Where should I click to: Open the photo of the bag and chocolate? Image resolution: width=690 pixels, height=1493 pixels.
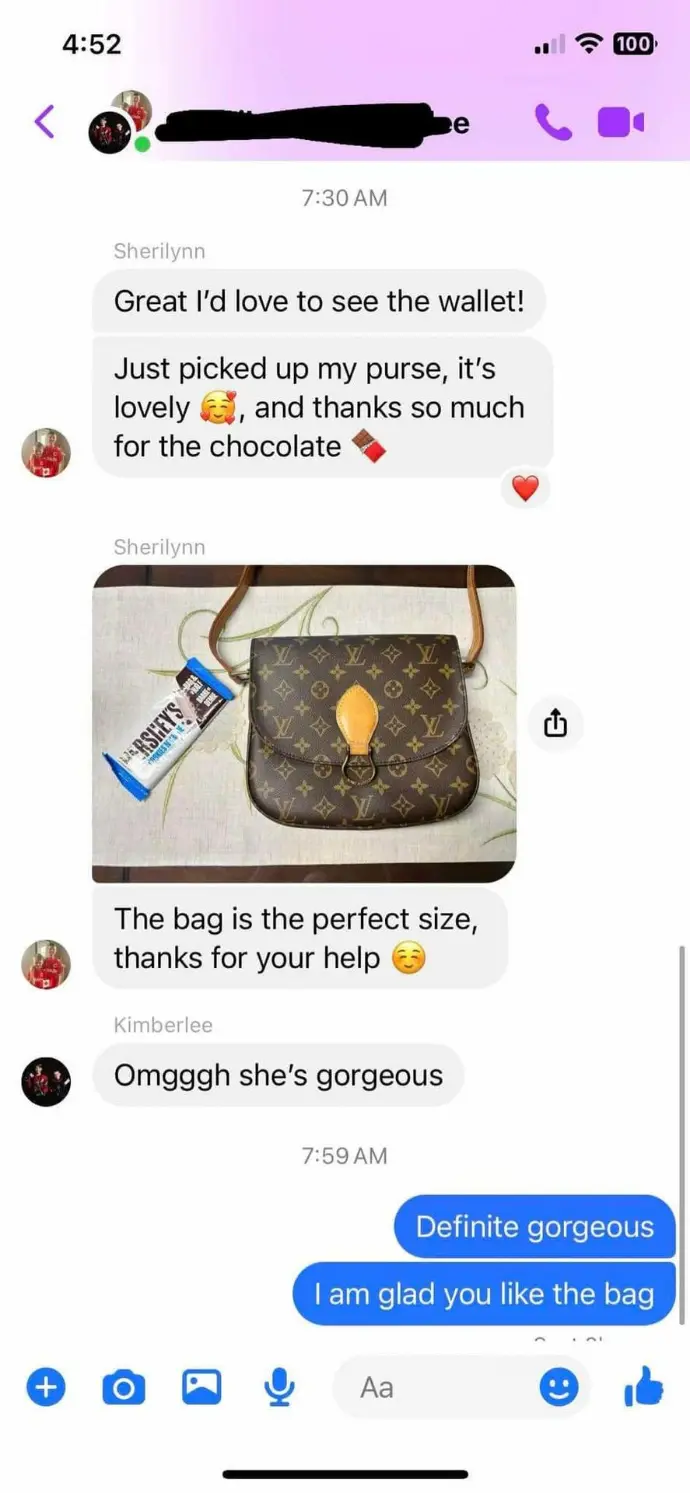[x=304, y=724]
